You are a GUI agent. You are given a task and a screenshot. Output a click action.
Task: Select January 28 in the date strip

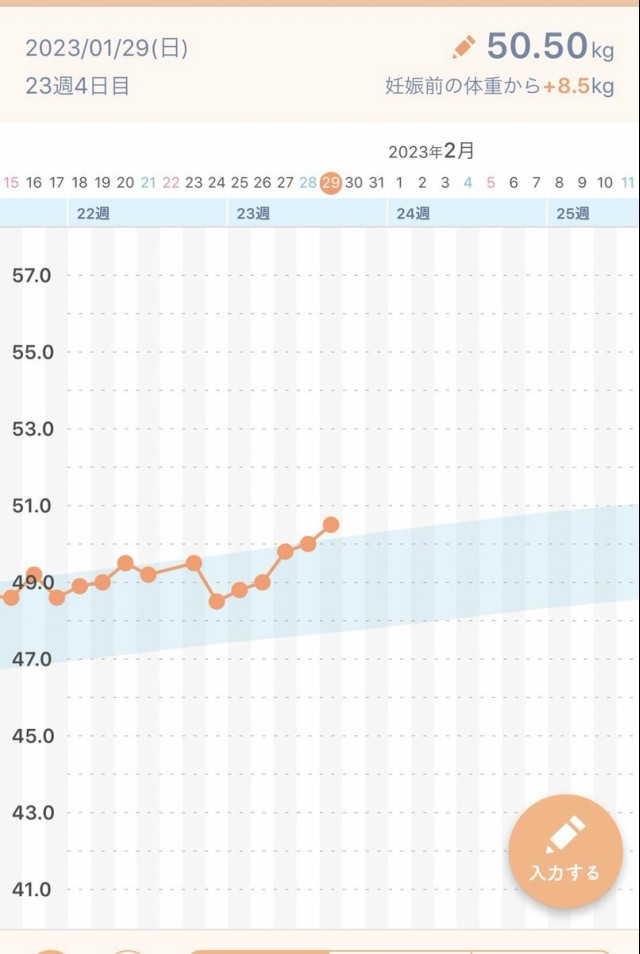point(308,182)
